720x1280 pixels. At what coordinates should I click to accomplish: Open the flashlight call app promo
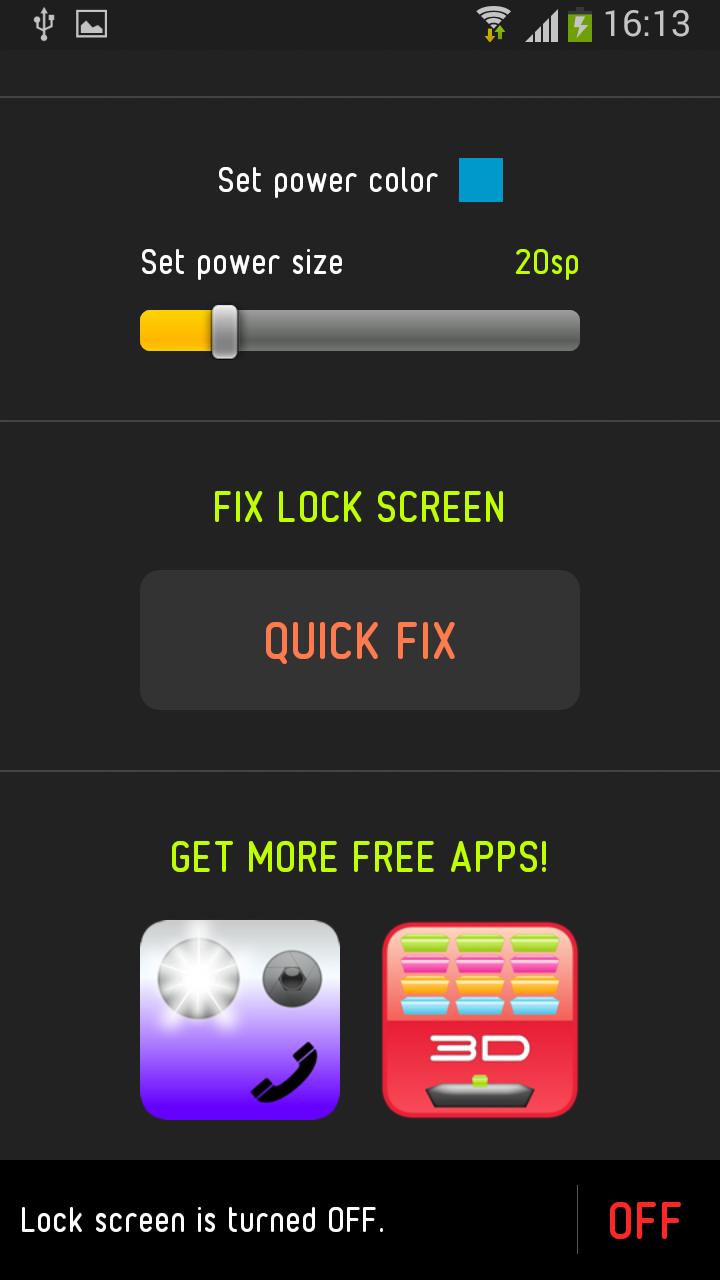[240, 1019]
